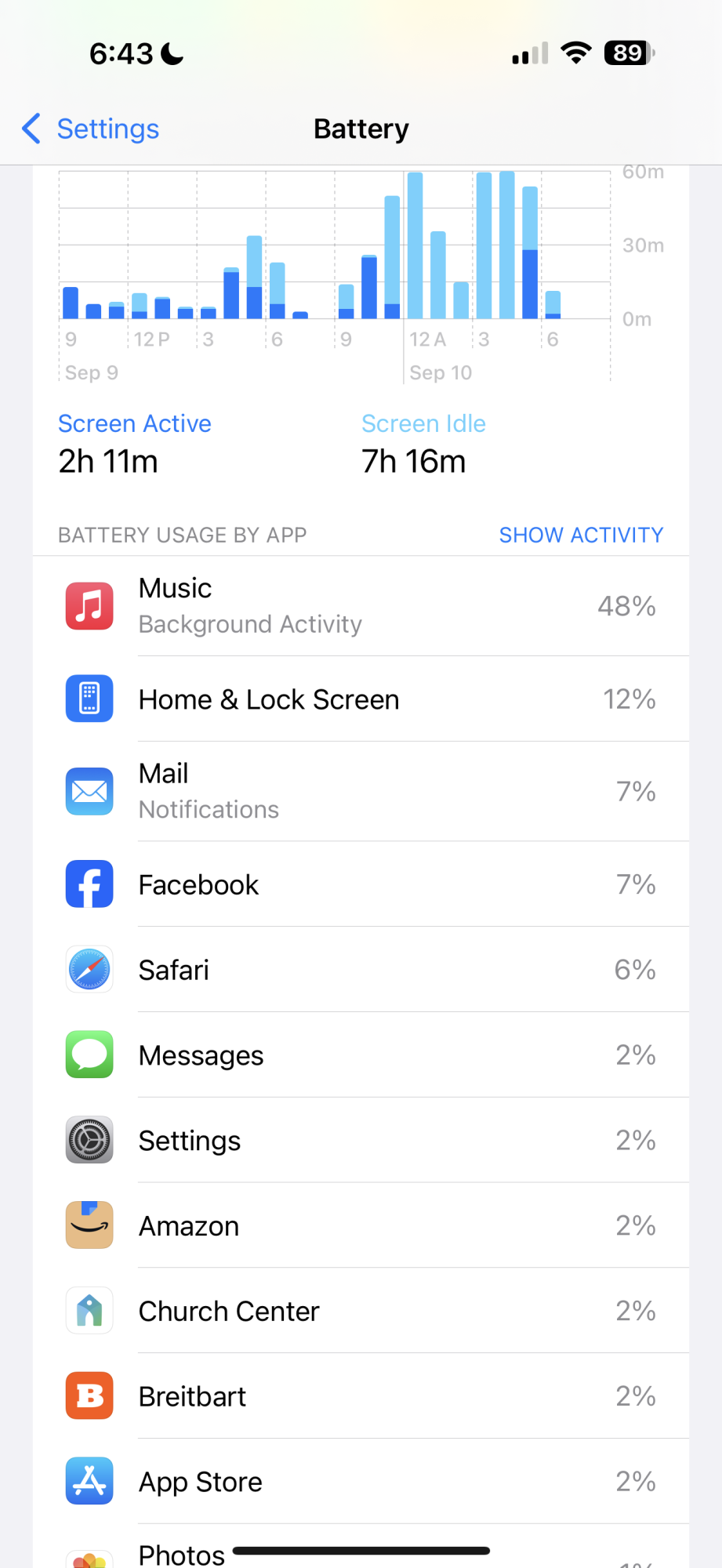Tap the Mail battery usage row
Image resolution: width=722 pixels, height=1568 pixels.
pyautogui.click(x=361, y=791)
